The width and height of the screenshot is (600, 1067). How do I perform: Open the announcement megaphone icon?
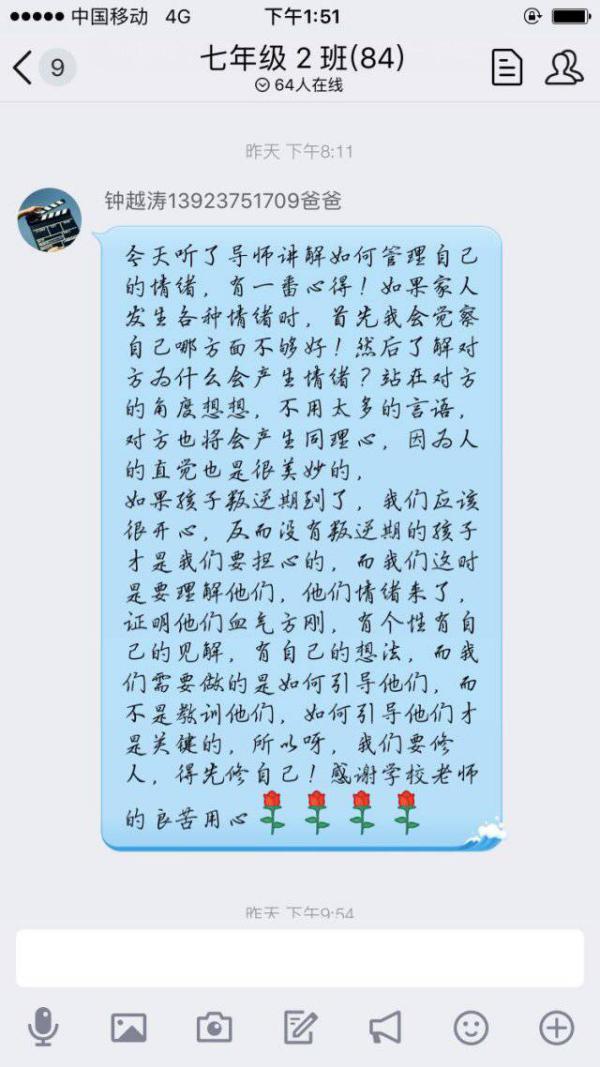[385, 1027]
